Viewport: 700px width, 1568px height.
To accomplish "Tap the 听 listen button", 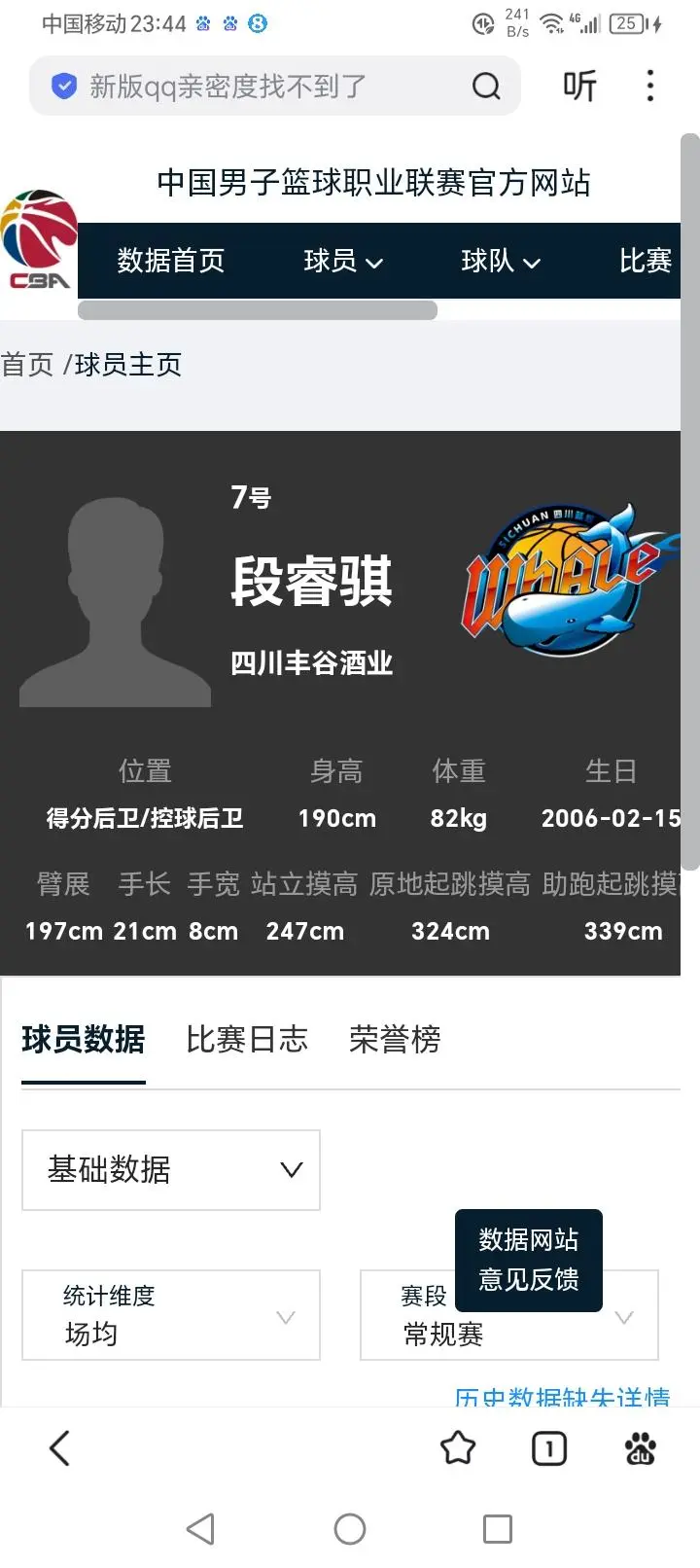I will [579, 87].
